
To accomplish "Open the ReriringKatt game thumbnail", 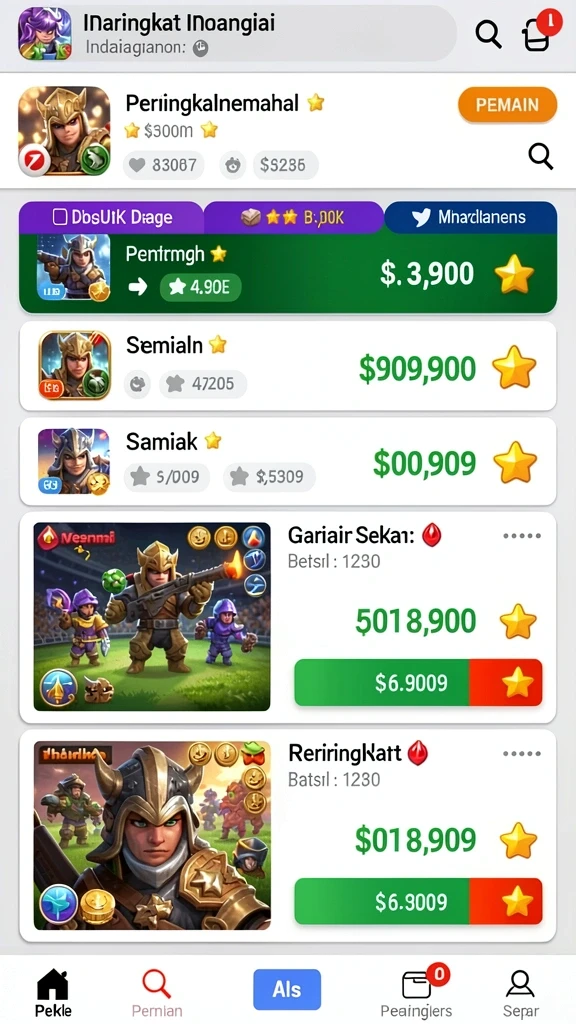I will [152, 835].
